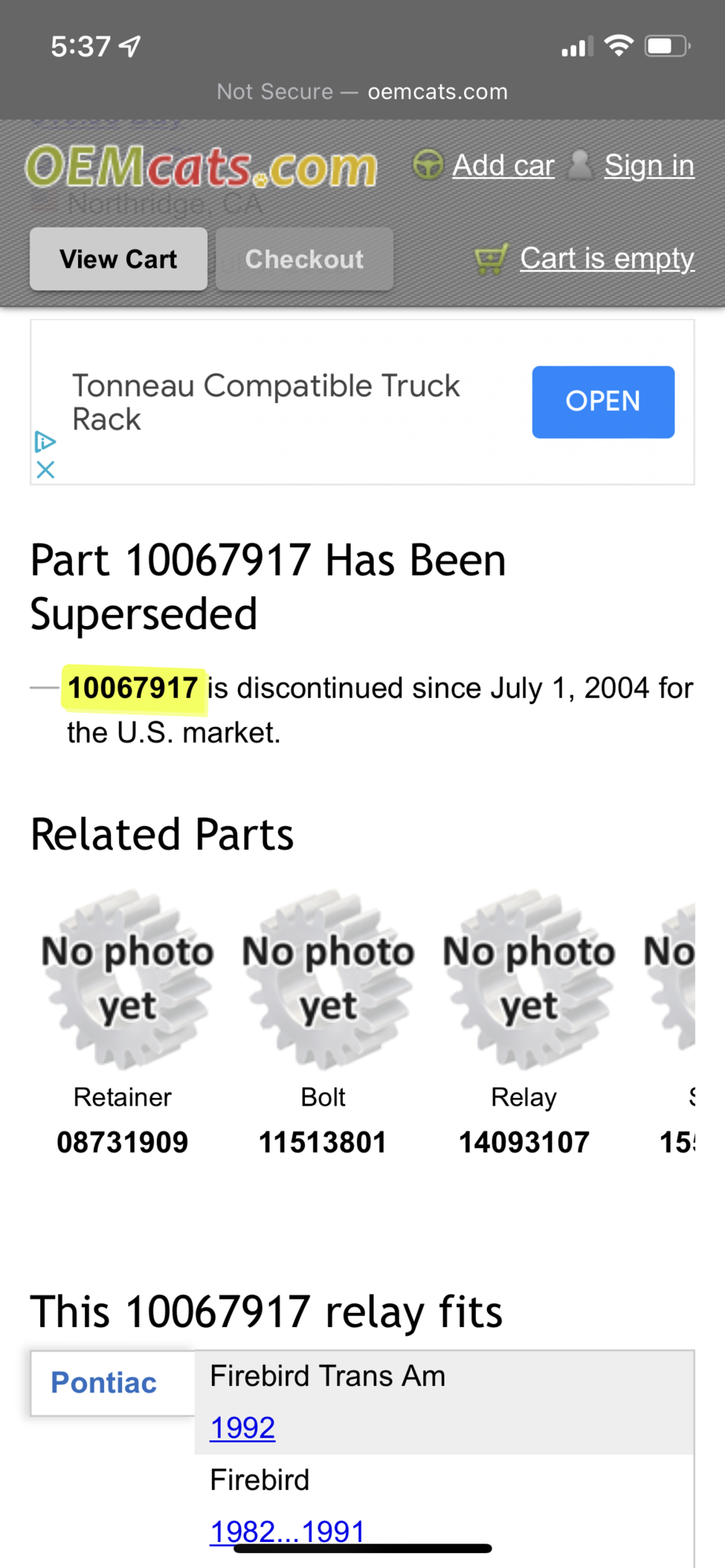Screen dimensions: 725x1568
Task: Open the OEMcats.com home logo
Action: (202, 167)
